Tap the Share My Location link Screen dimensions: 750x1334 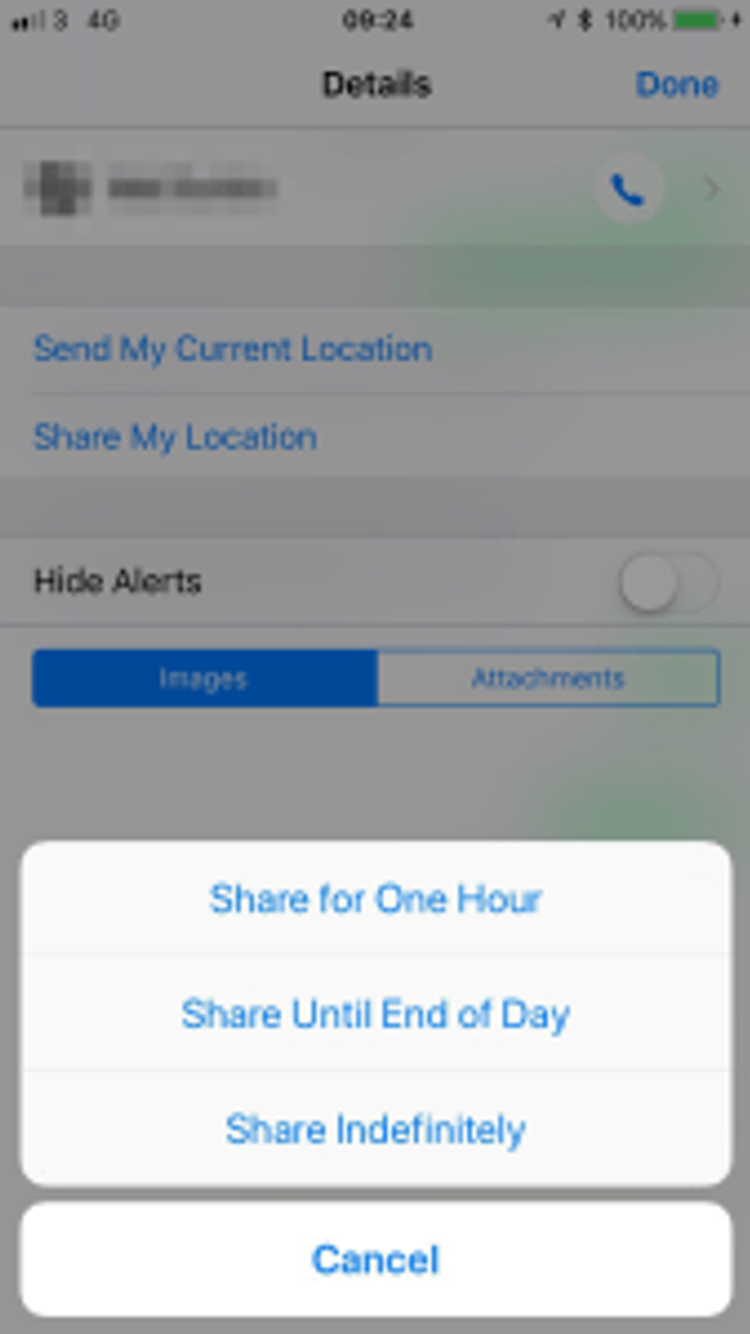point(175,437)
